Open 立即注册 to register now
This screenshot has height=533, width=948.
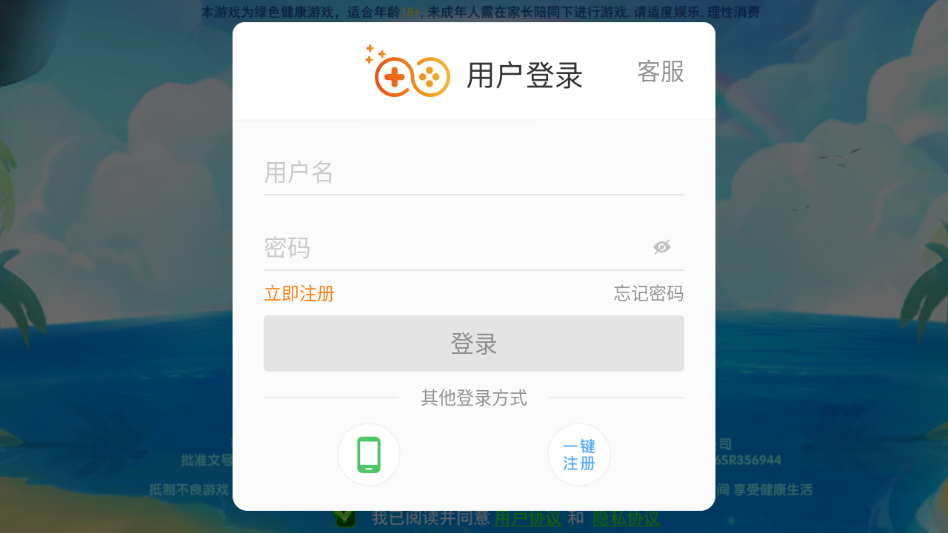299,294
